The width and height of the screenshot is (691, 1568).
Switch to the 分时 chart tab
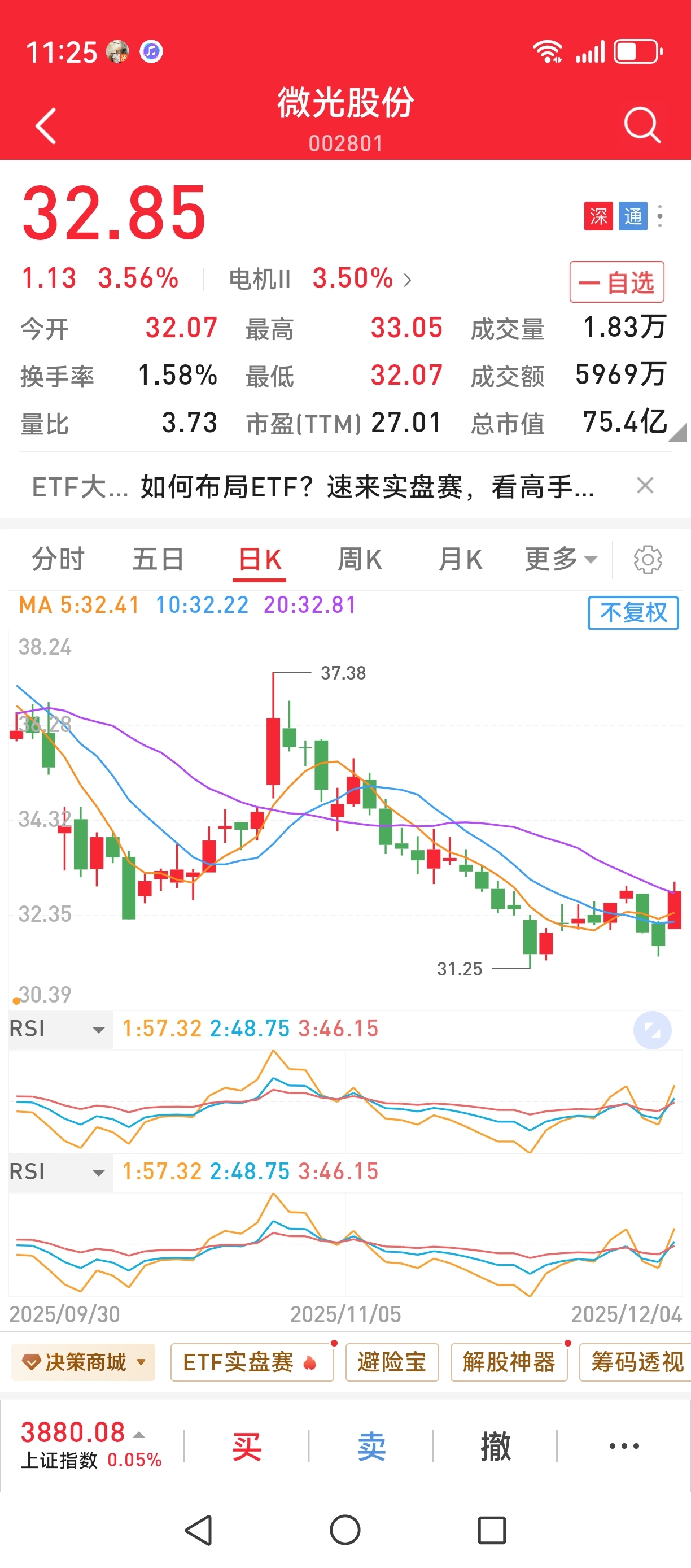click(x=58, y=559)
